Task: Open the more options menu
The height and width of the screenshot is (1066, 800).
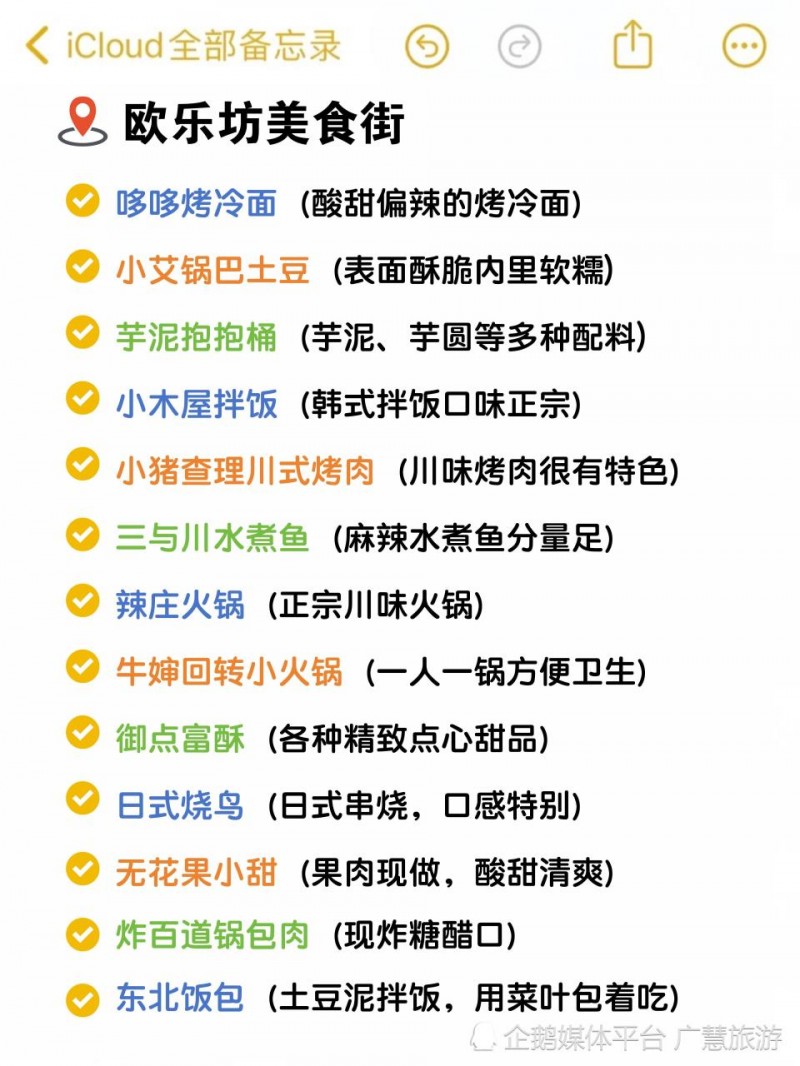Action: pos(744,46)
